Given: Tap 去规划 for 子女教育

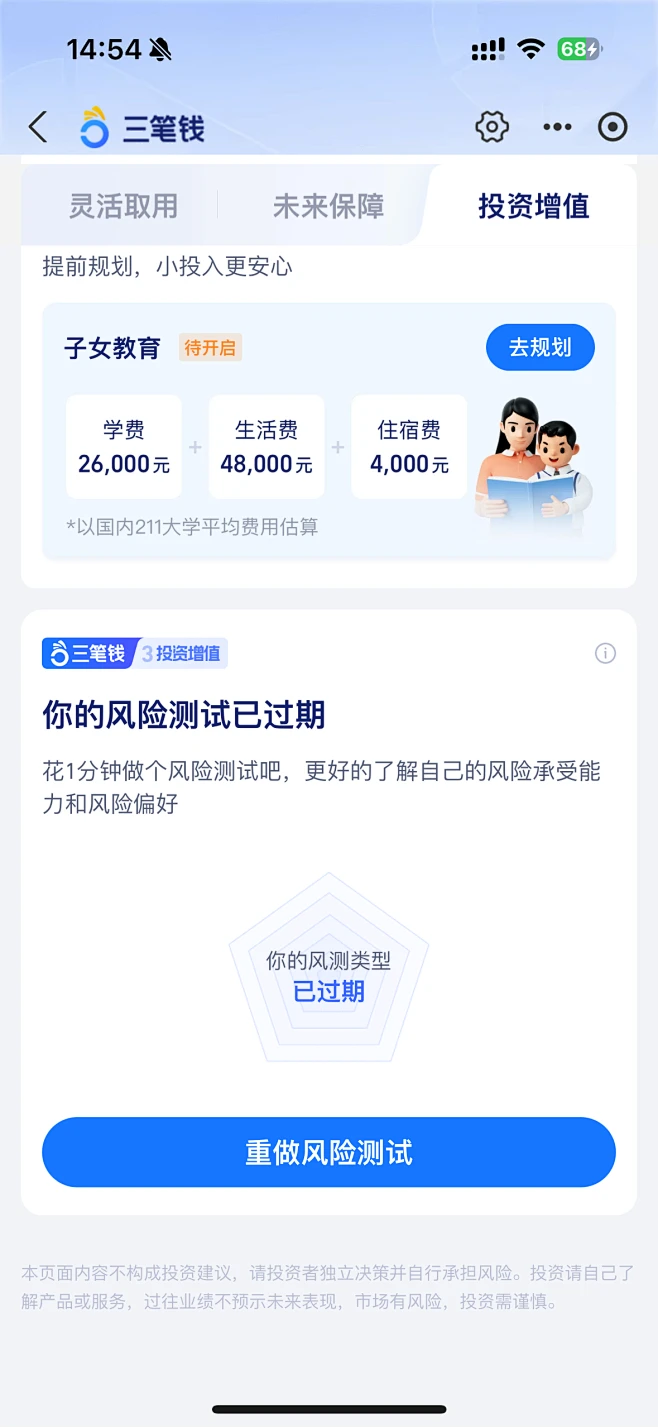Looking at the screenshot, I should pos(540,347).
